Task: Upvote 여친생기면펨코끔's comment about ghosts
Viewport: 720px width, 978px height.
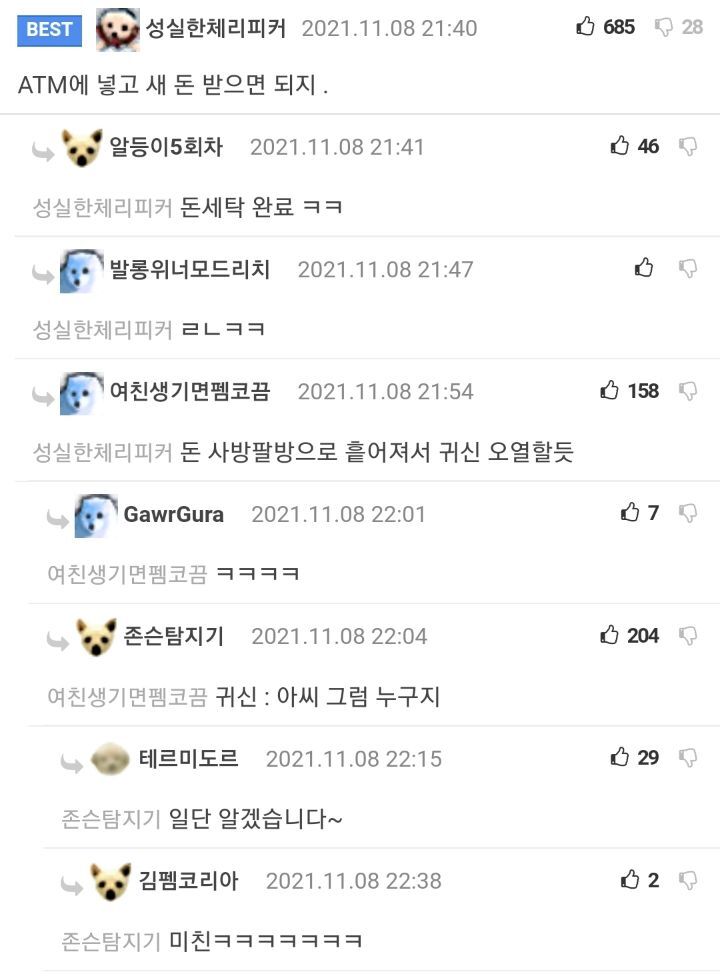Action: click(610, 390)
